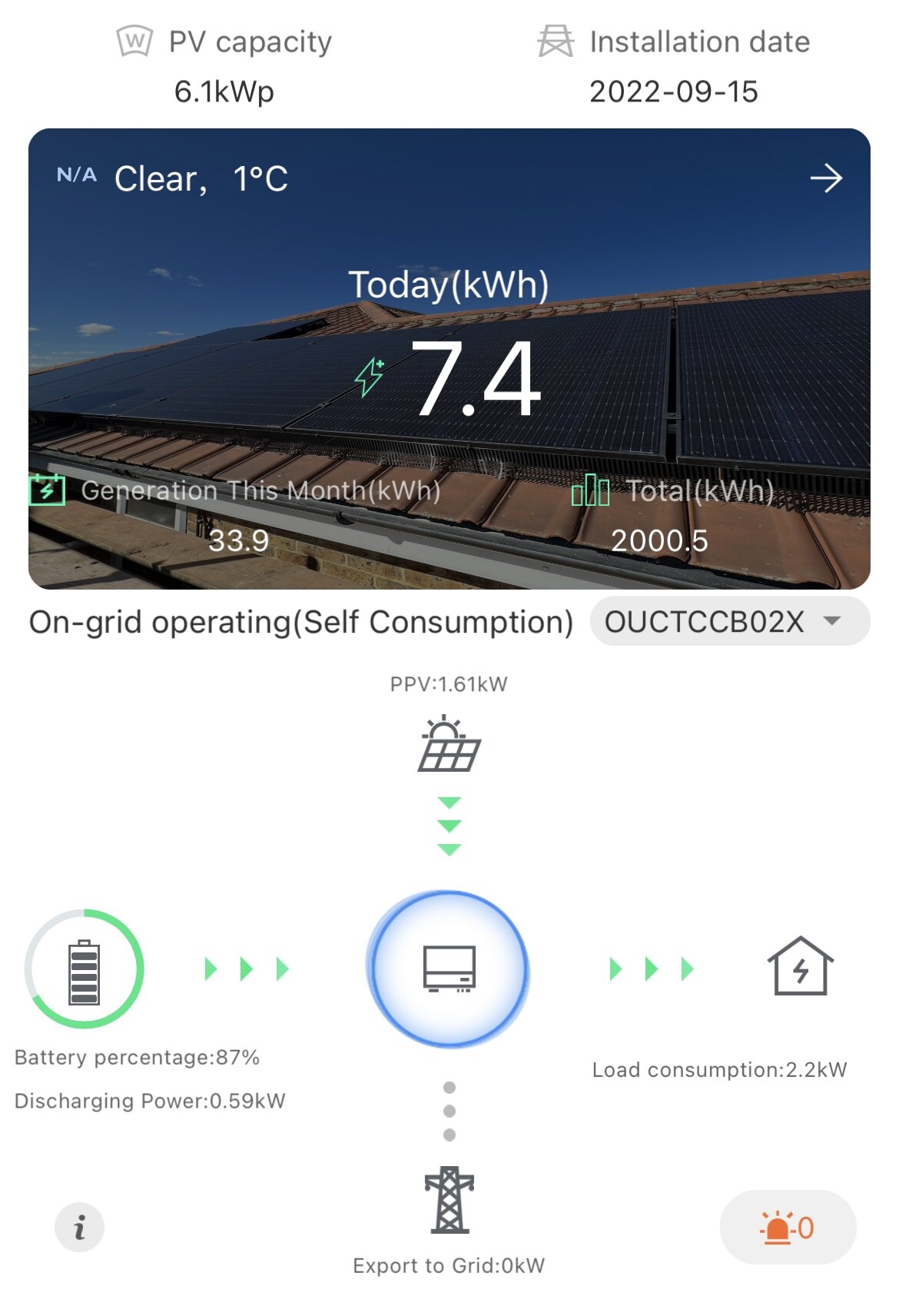The image size is (899, 1316).
Task: Open the grid pylon export icon
Action: point(449,1200)
